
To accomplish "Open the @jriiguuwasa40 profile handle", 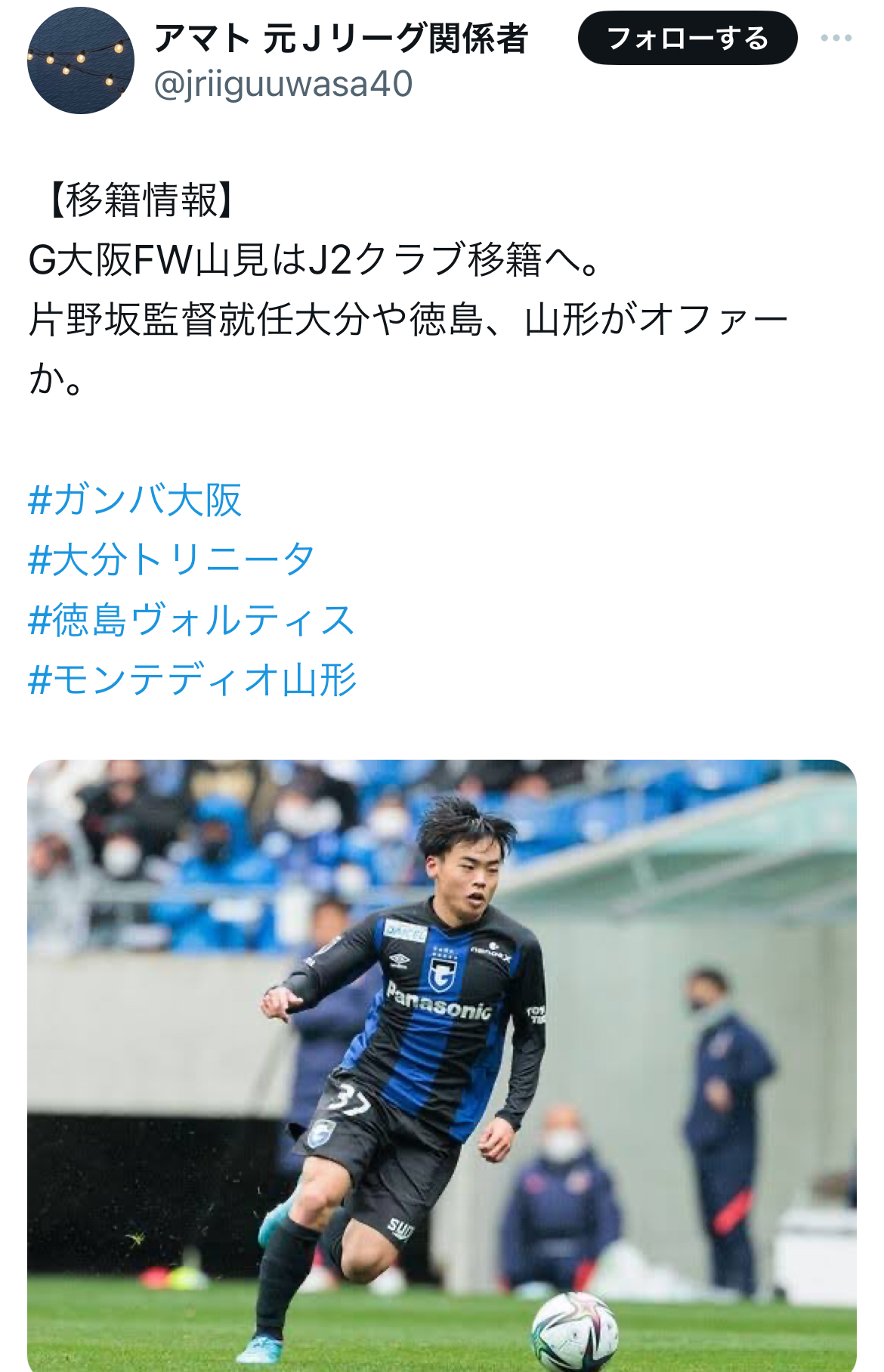I will coord(283,84).
